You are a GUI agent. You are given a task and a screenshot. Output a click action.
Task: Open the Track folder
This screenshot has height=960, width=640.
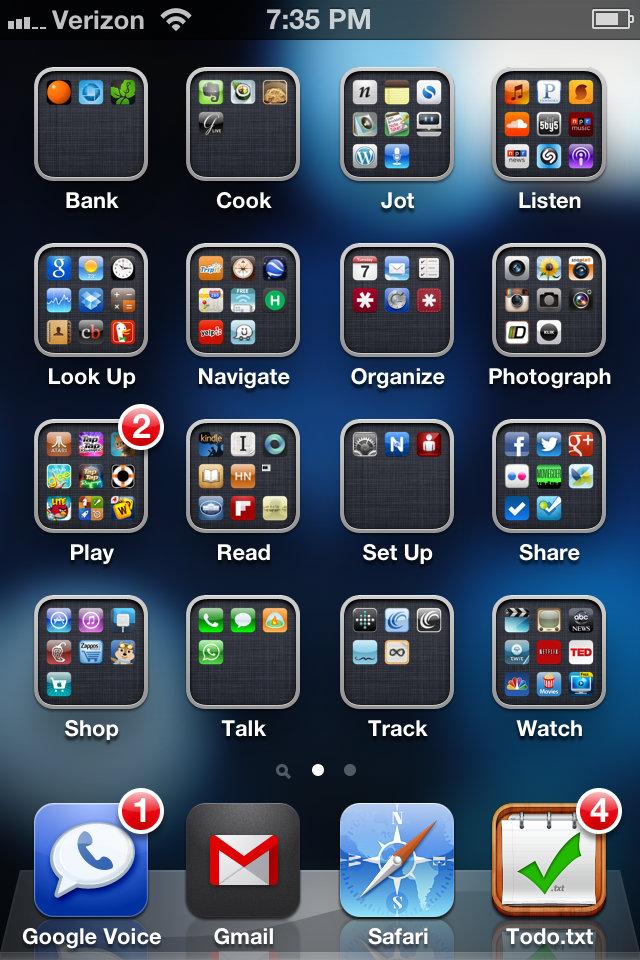pyautogui.click(x=397, y=653)
